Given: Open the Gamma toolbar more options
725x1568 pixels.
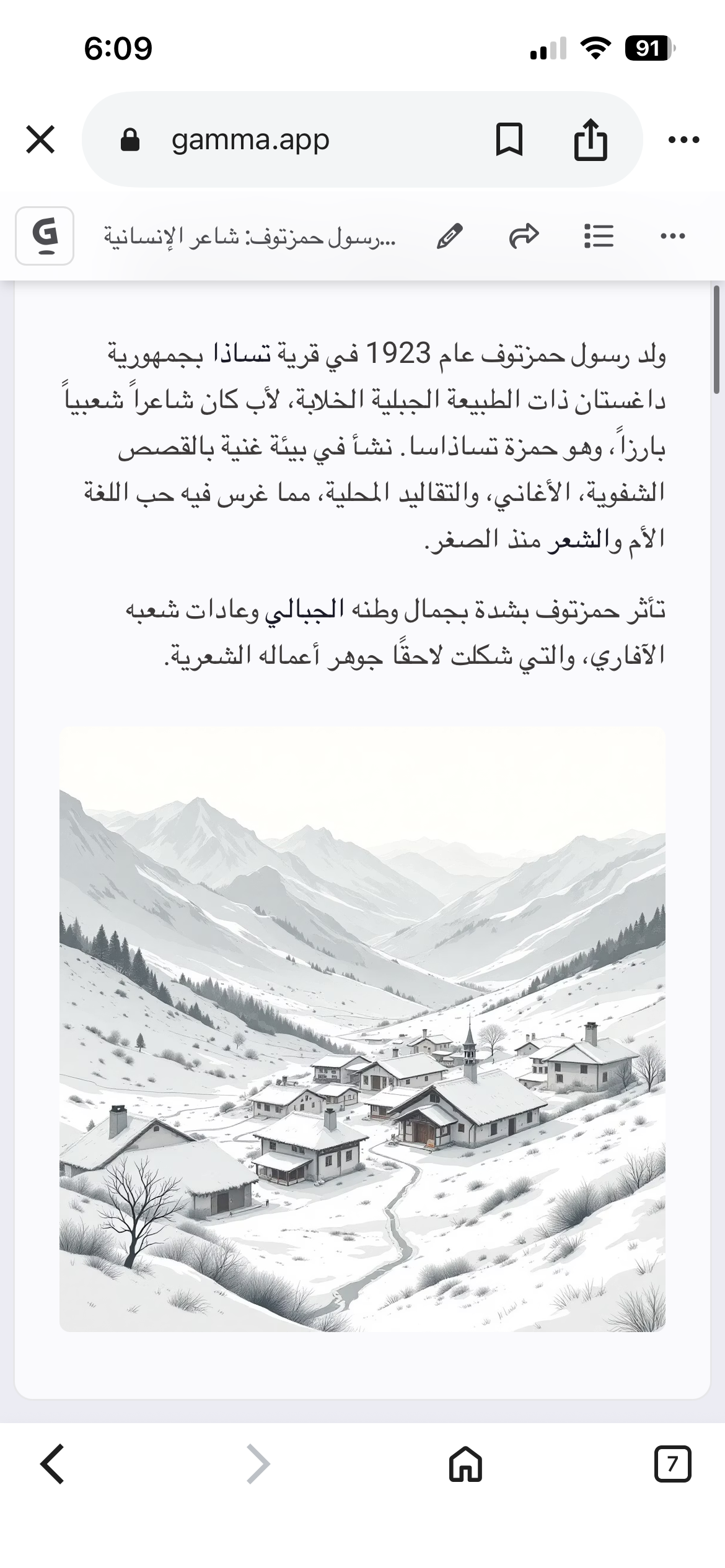Looking at the screenshot, I should coord(674,236).
